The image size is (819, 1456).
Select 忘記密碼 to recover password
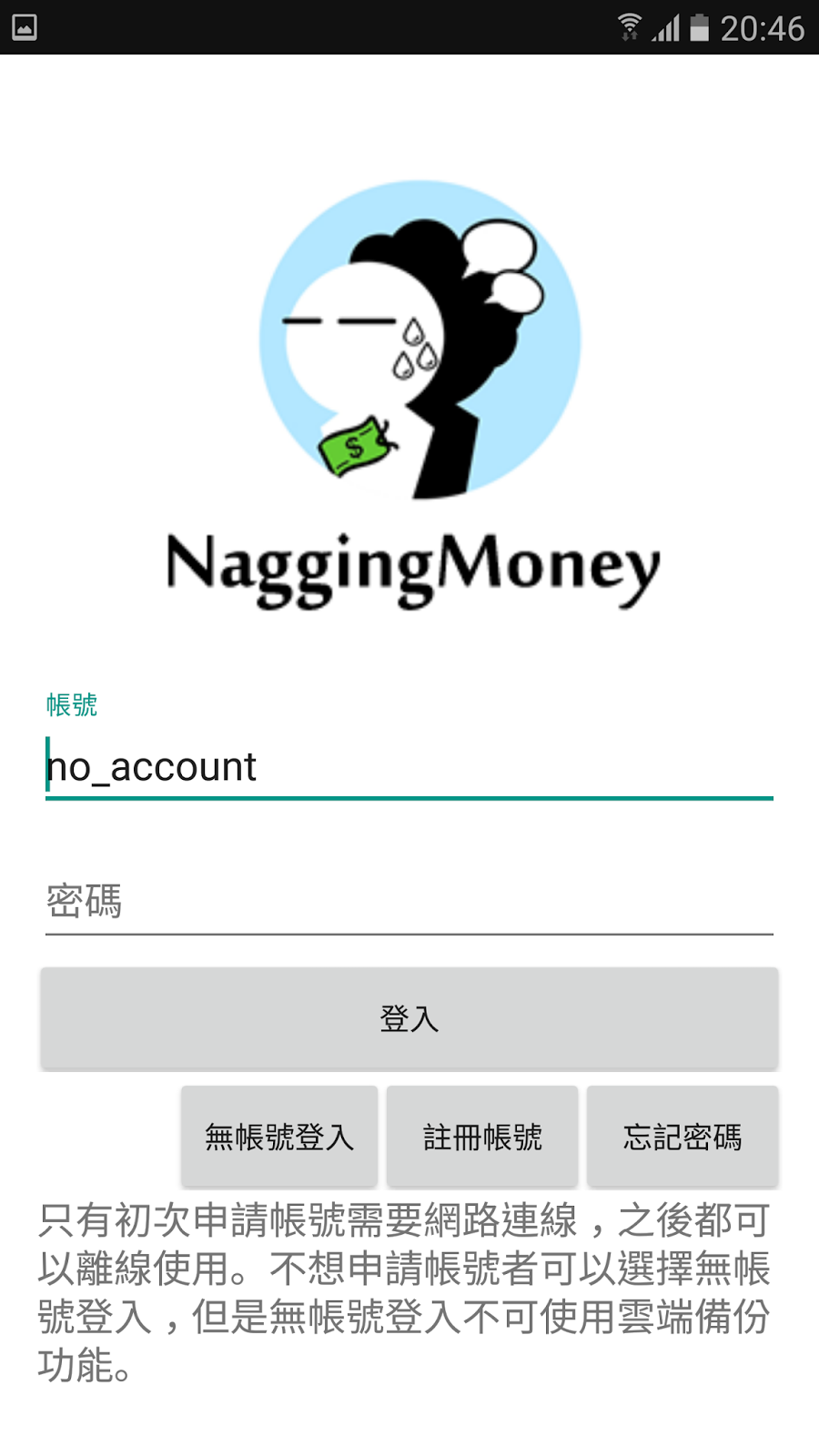pos(682,1137)
